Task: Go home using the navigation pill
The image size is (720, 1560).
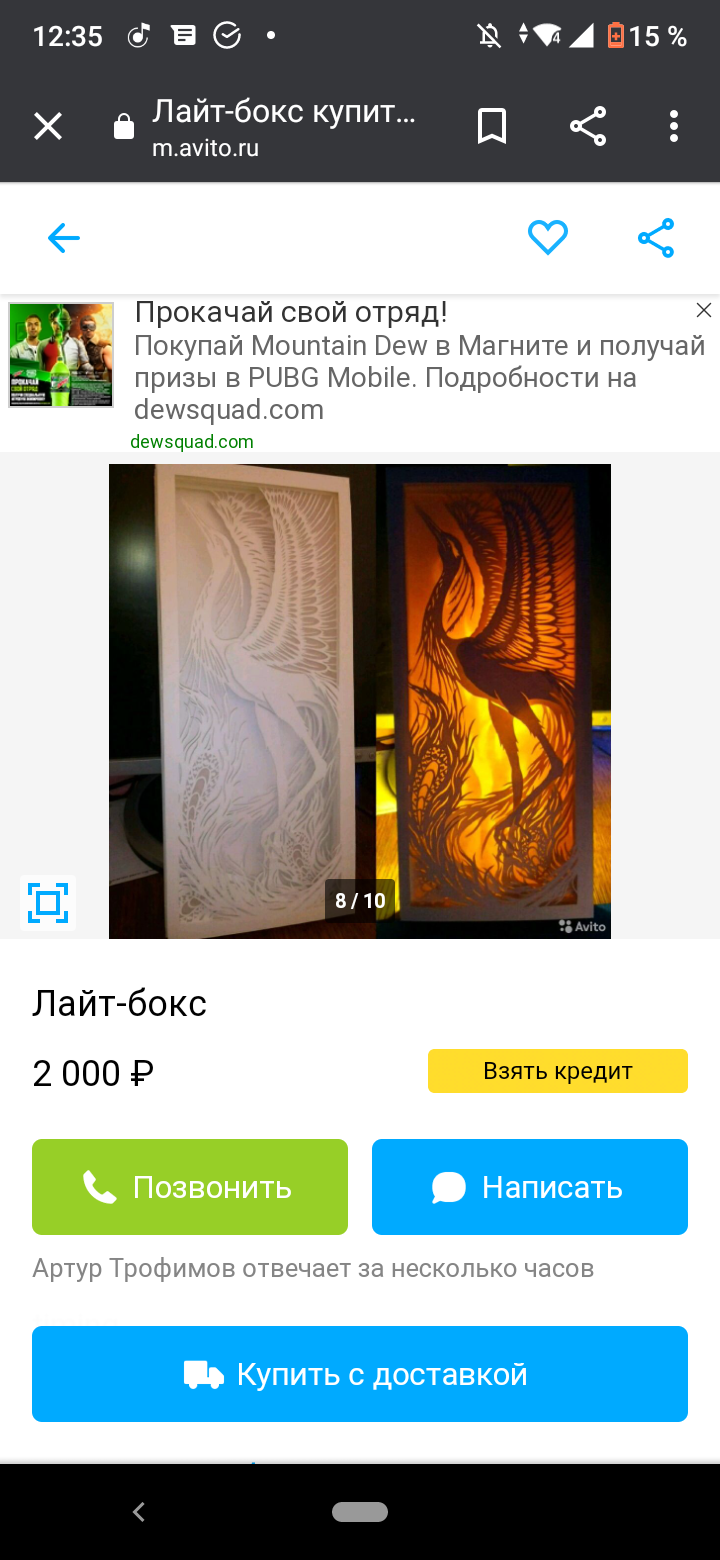Action: pos(360,1512)
